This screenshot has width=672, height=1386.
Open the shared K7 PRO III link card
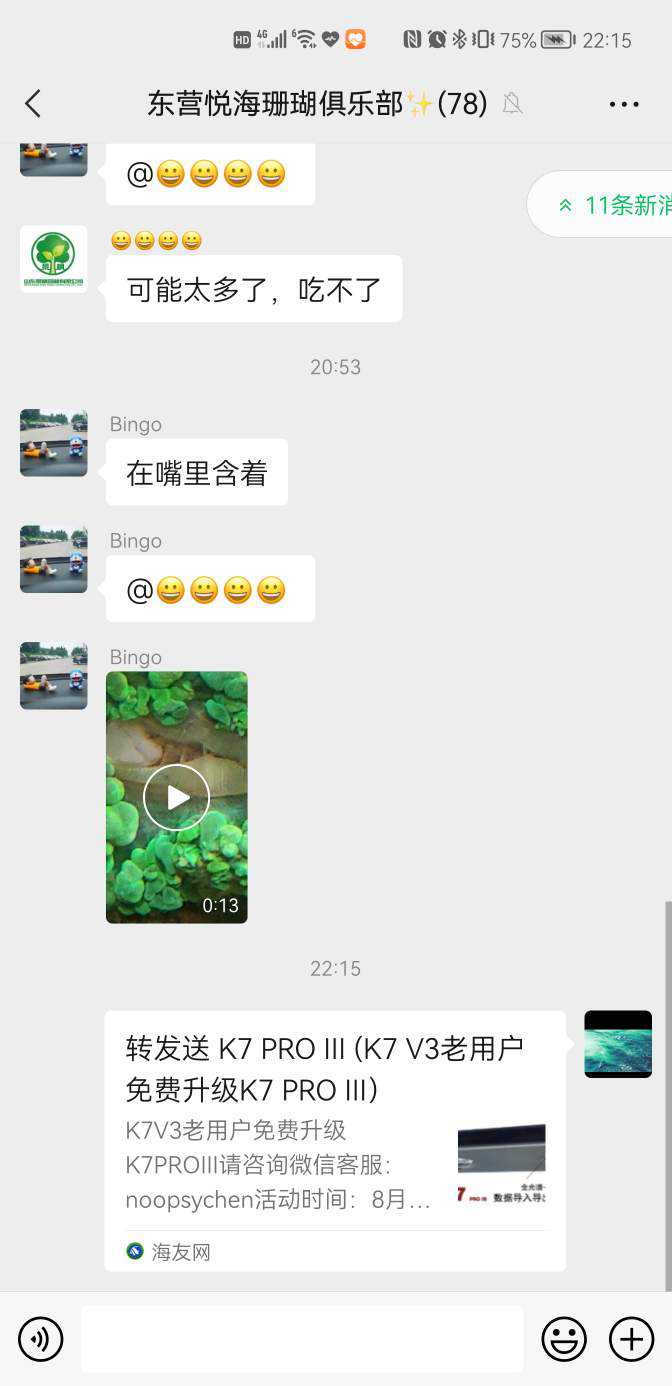pyautogui.click(x=334, y=1140)
